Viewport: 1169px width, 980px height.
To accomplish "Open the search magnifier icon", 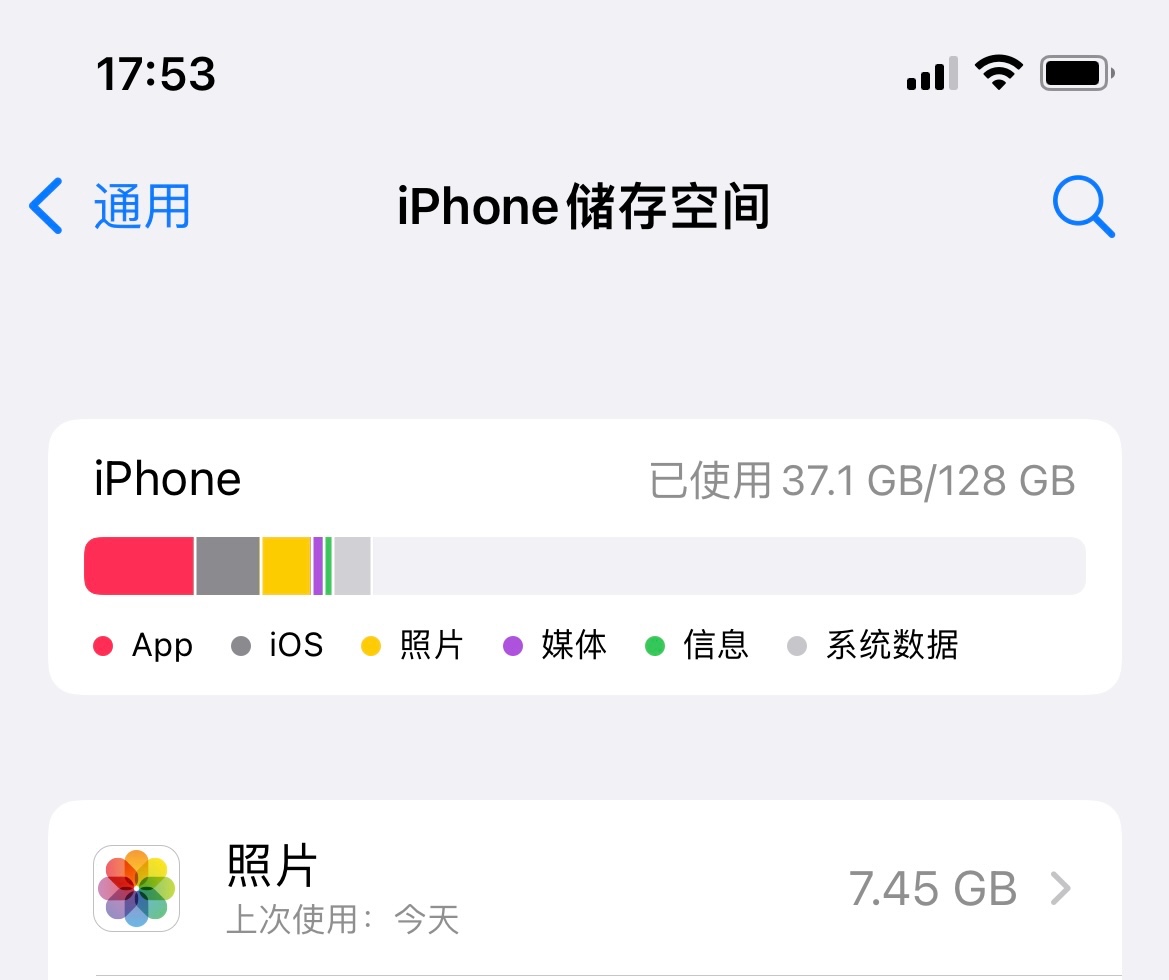I will (x=1083, y=207).
